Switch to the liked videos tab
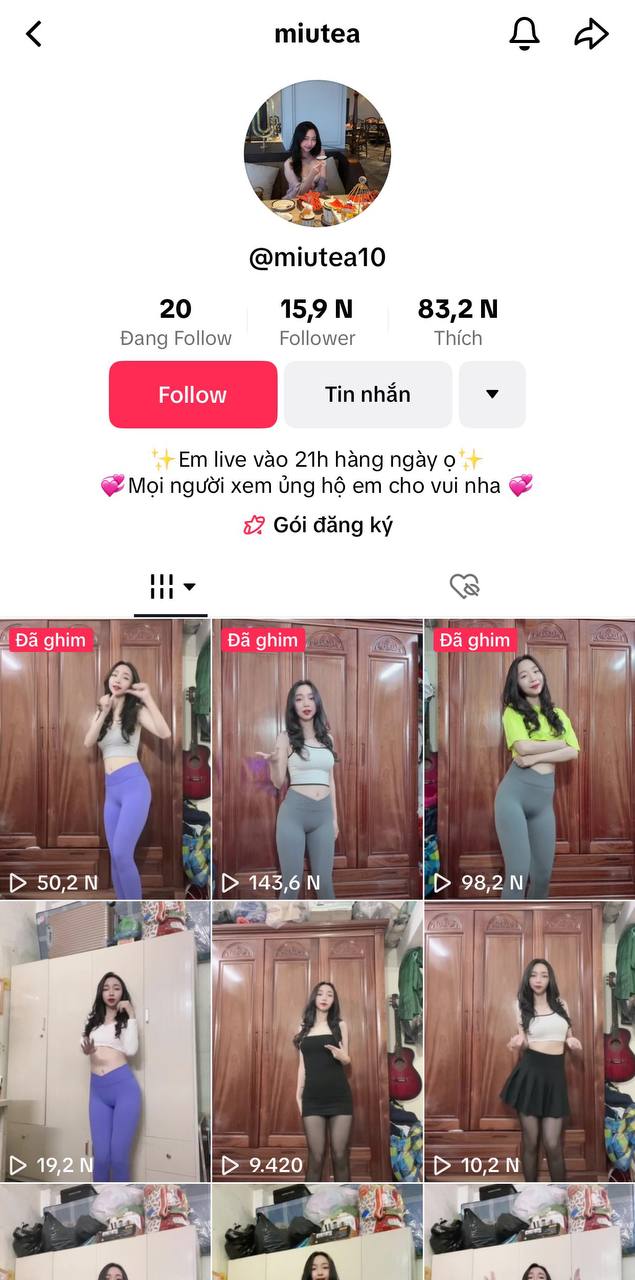This screenshot has height=1280, width=635. tap(464, 586)
